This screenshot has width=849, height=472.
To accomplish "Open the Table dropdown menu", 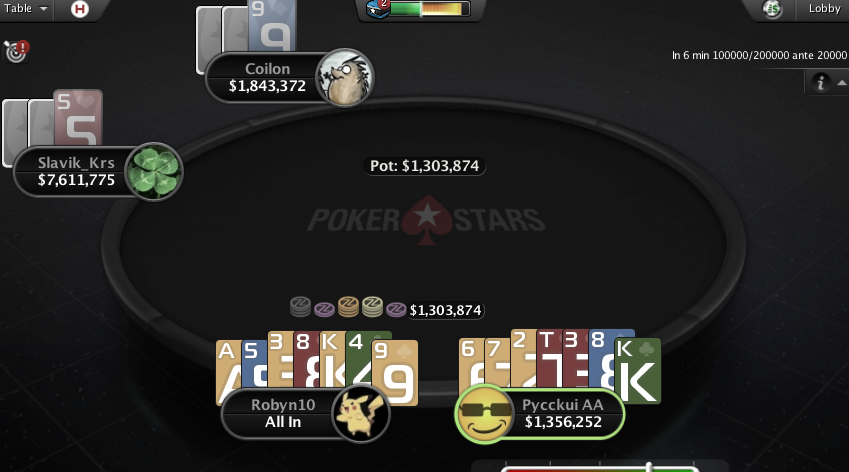I will tap(26, 9).
